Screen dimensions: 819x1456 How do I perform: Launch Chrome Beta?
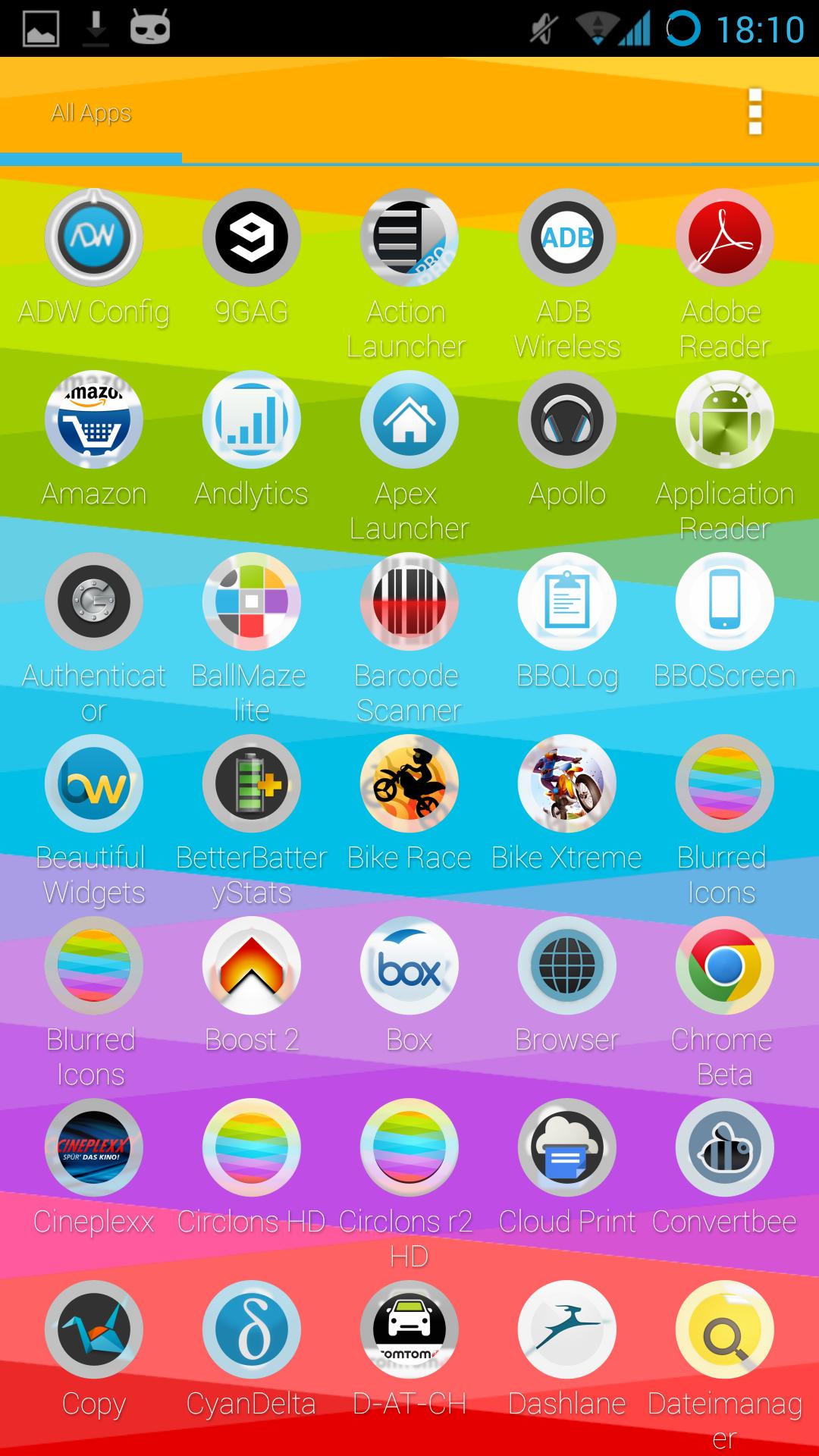pos(725,966)
